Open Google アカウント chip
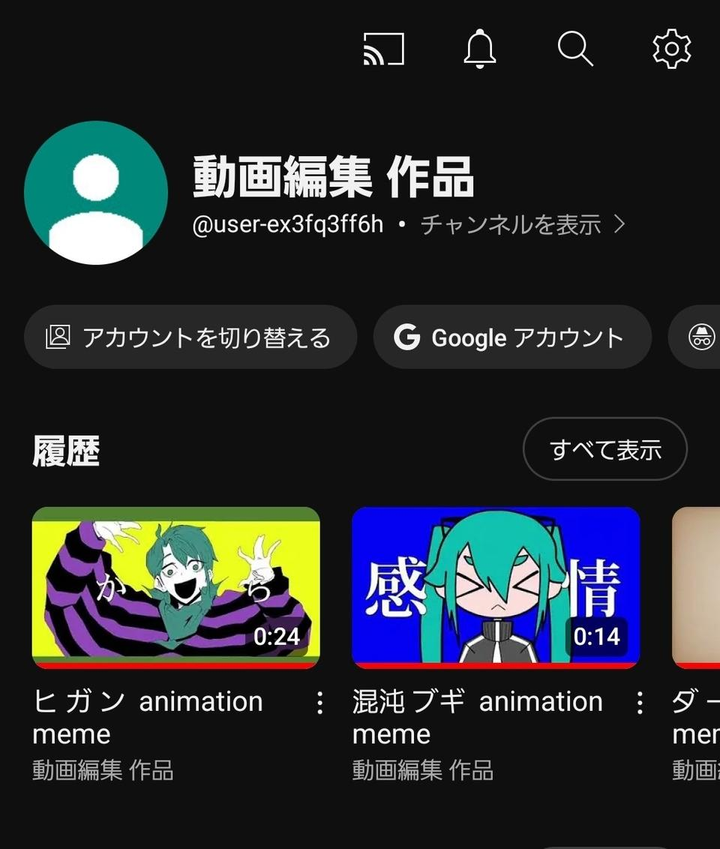720x849 pixels. coord(511,337)
